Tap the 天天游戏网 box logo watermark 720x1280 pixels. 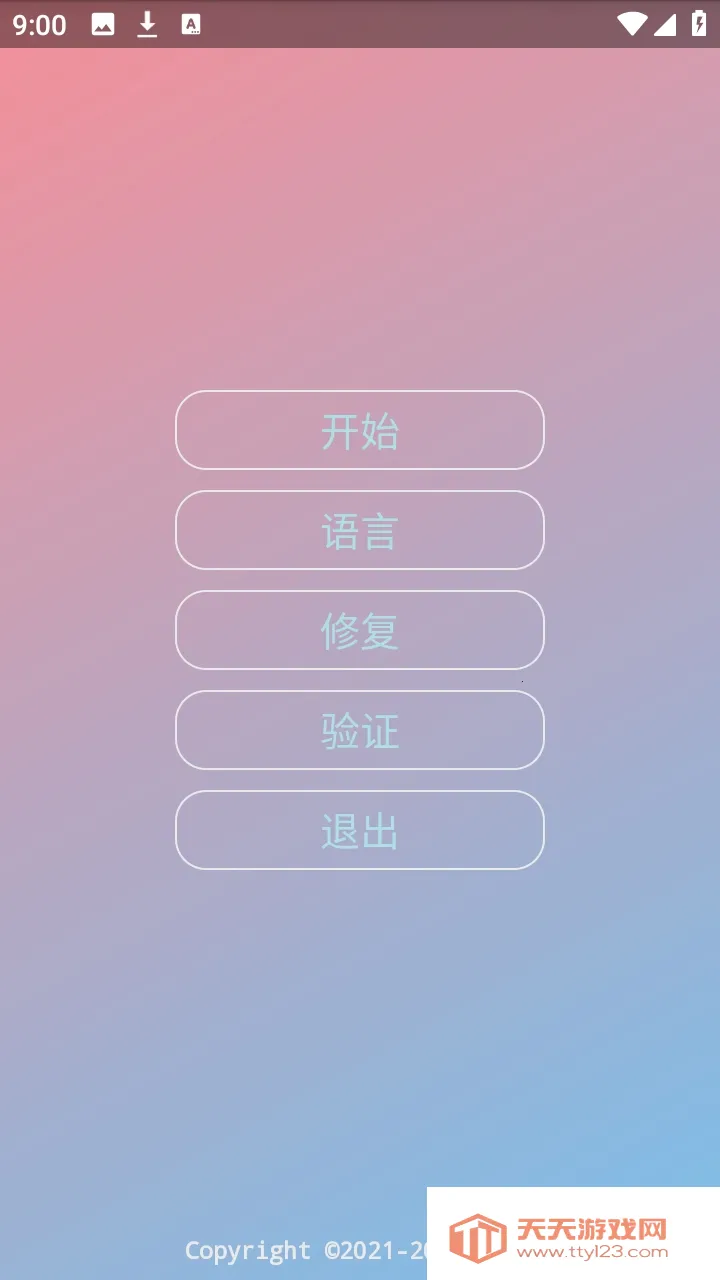coord(479,1233)
